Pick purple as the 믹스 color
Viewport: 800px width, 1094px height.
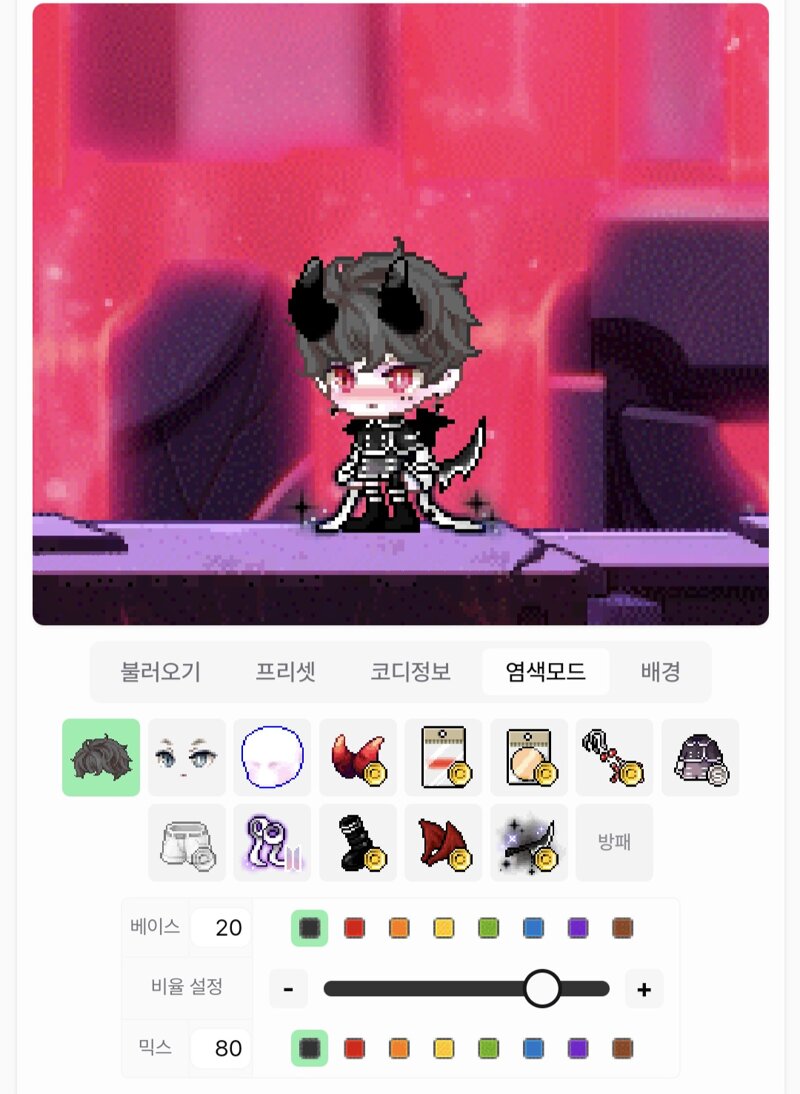click(x=578, y=1048)
